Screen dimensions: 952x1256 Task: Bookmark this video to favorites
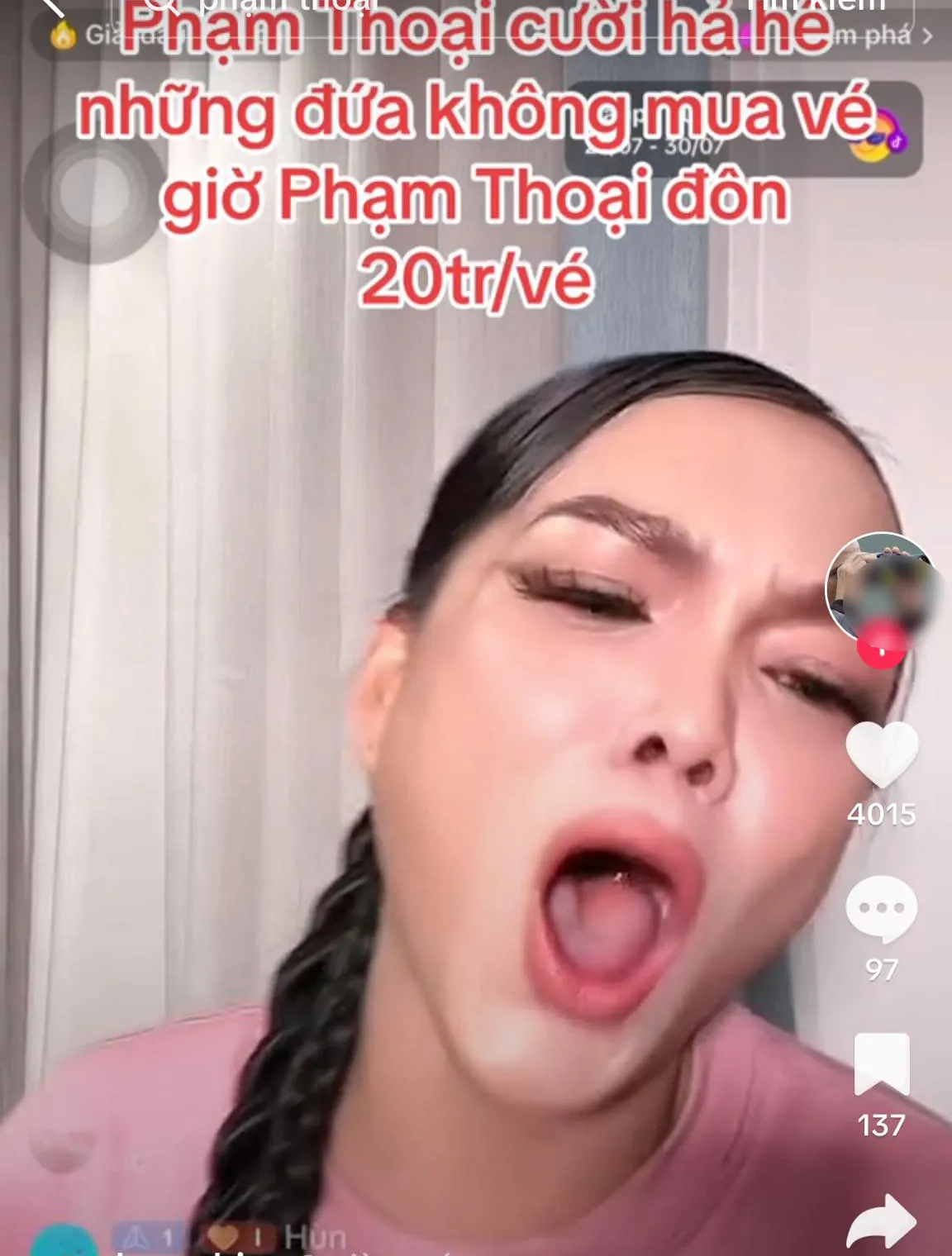pyautogui.click(x=881, y=1064)
